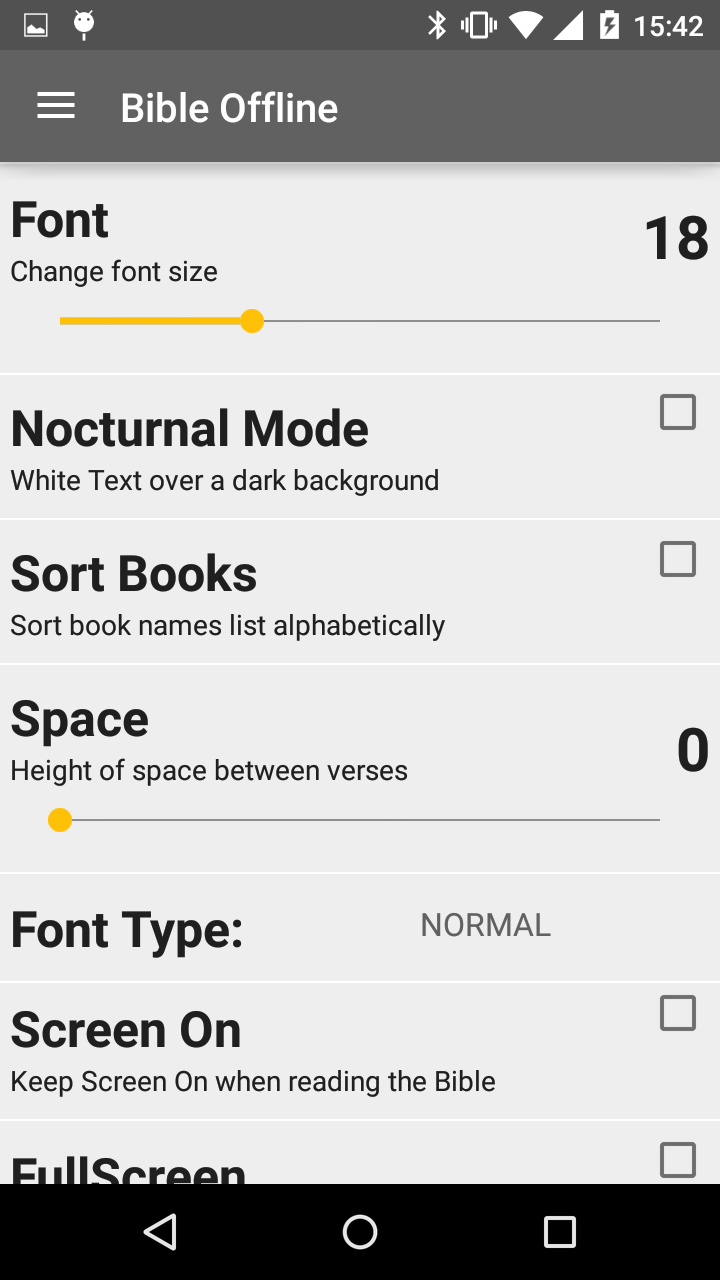Open the Font Type NORMAL selector
720x1280 pixels.
pyautogui.click(x=485, y=925)
